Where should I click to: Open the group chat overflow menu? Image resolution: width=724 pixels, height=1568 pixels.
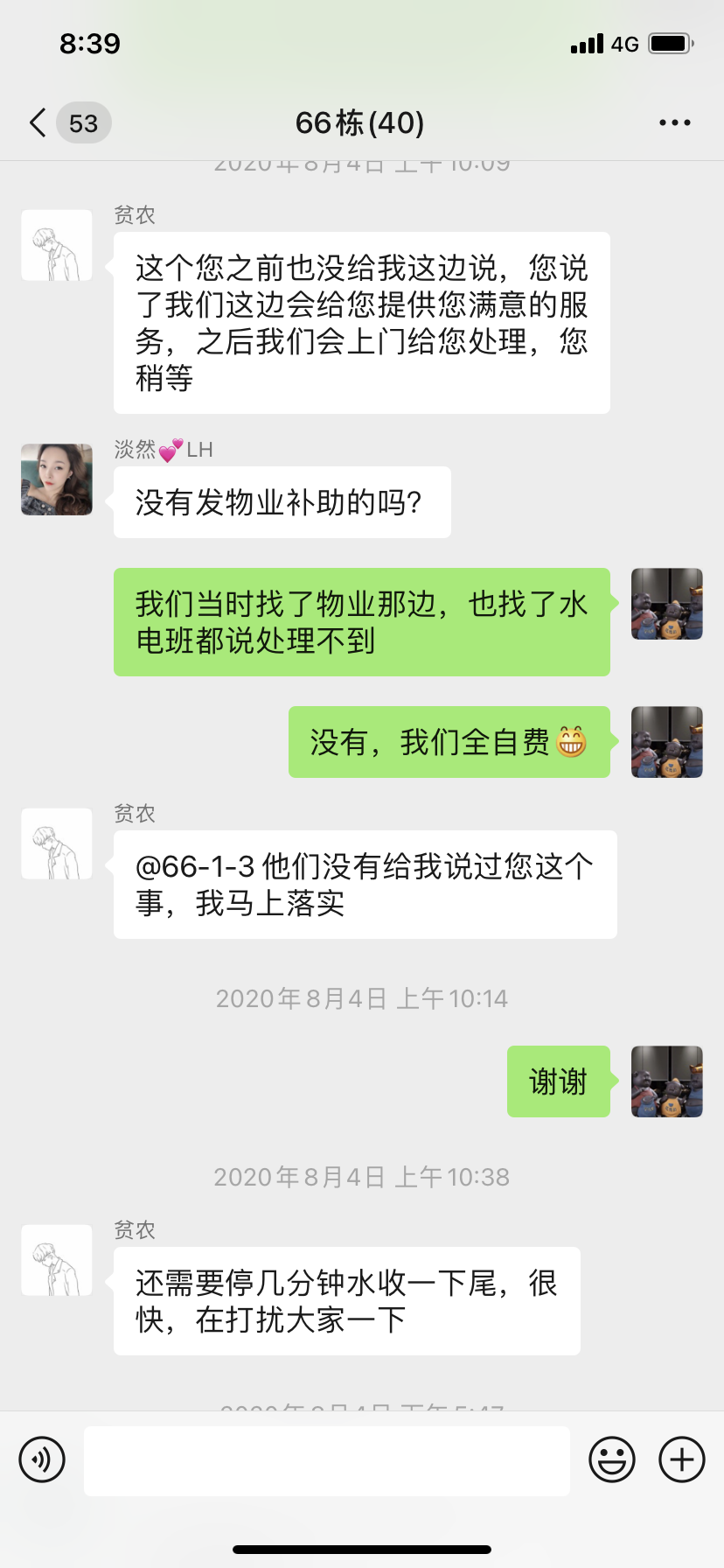[x=674, y=123]
